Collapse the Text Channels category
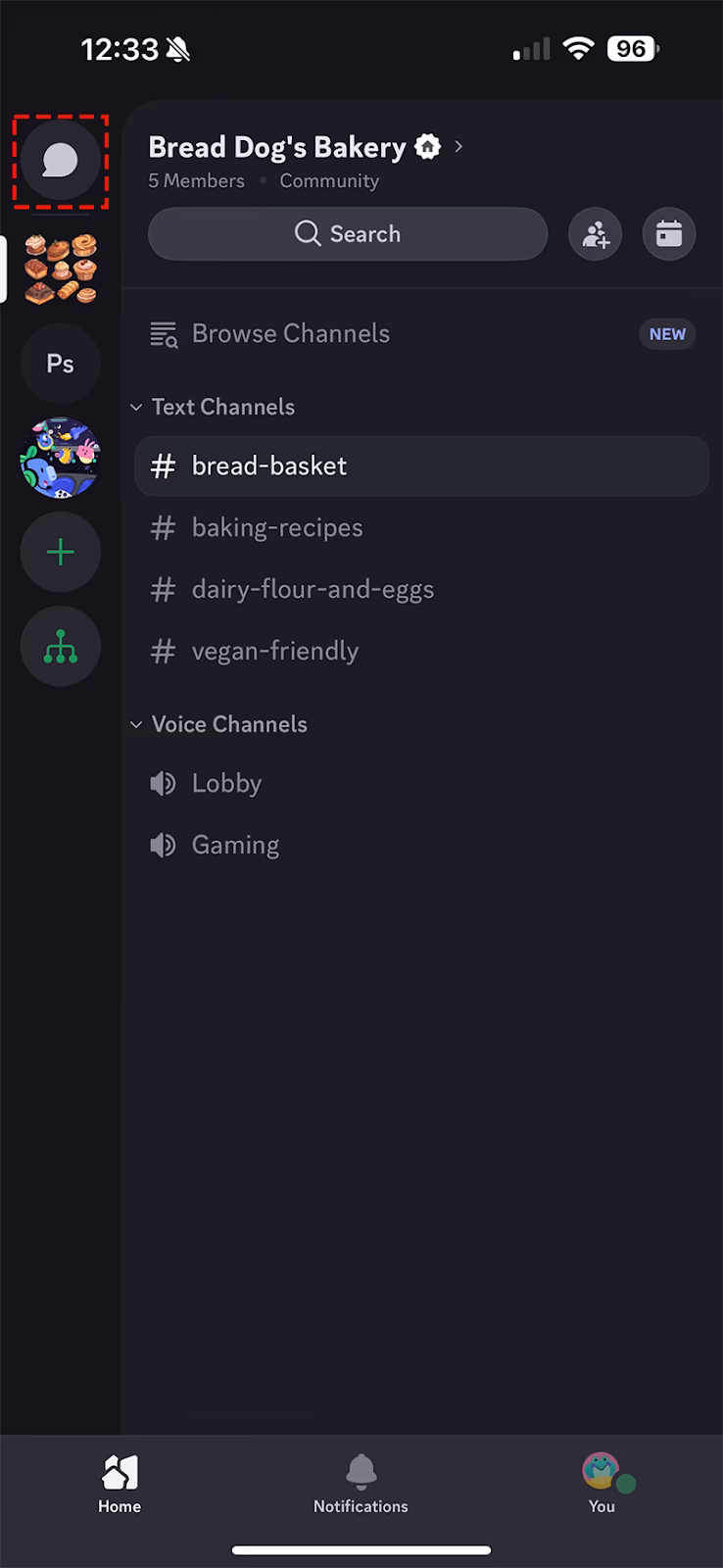 click(136, 408)
